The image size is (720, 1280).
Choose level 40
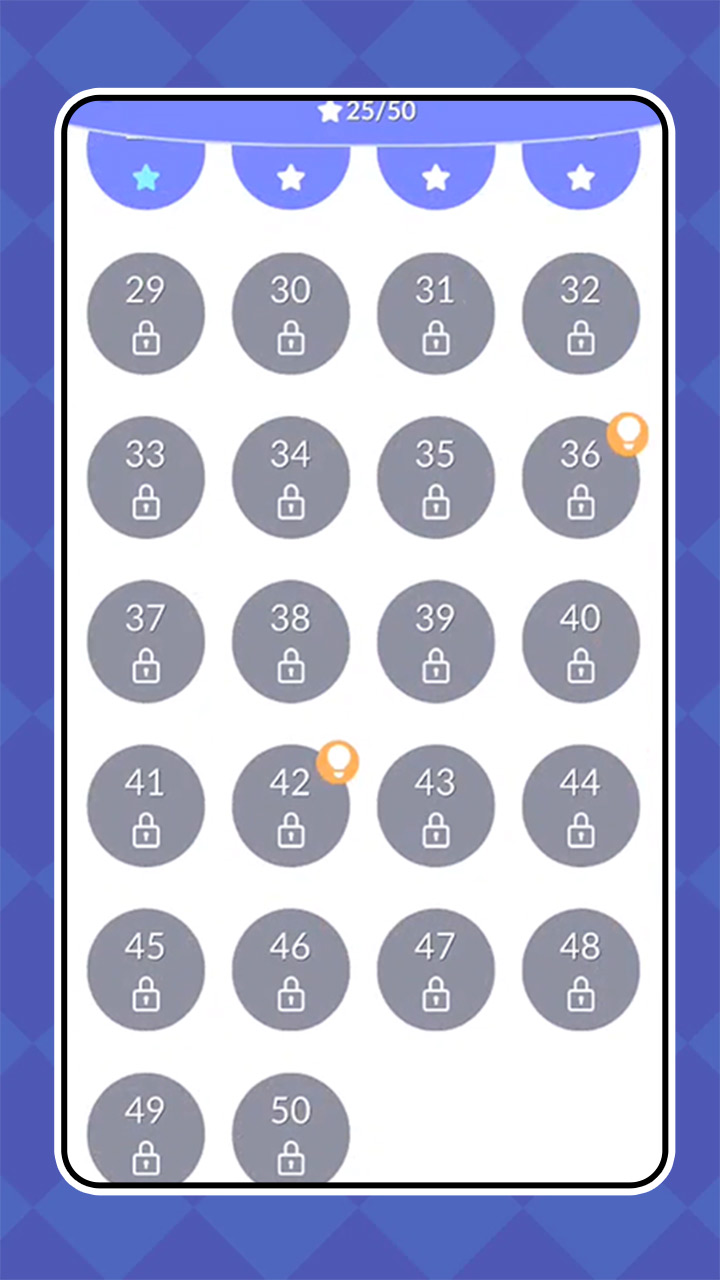581,642
